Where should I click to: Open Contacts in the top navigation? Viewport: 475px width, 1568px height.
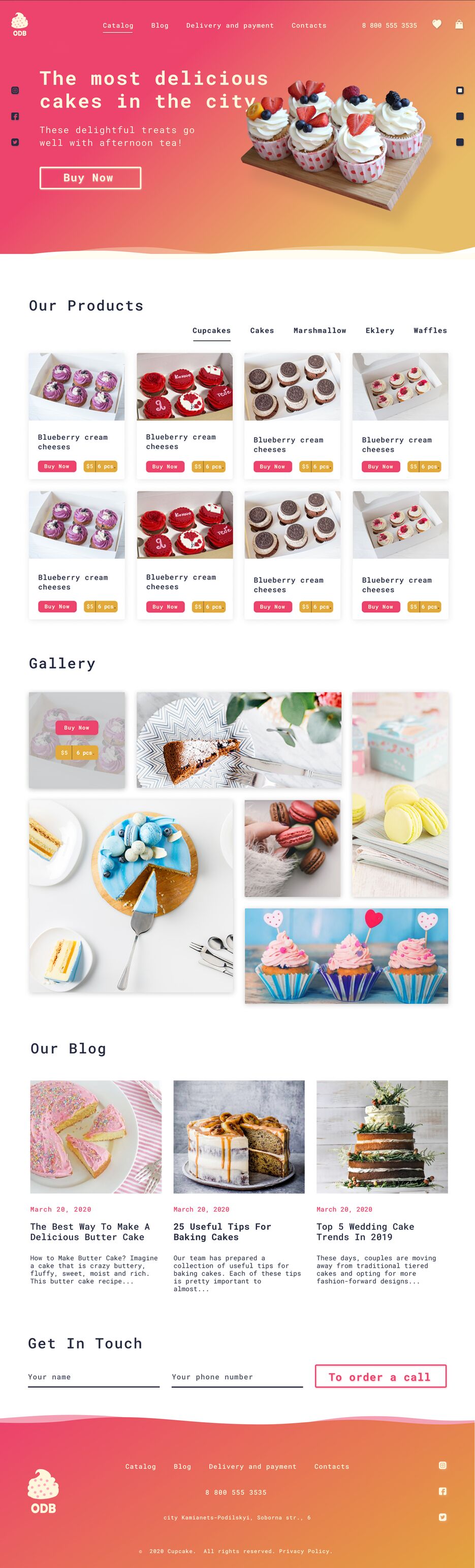309,25
